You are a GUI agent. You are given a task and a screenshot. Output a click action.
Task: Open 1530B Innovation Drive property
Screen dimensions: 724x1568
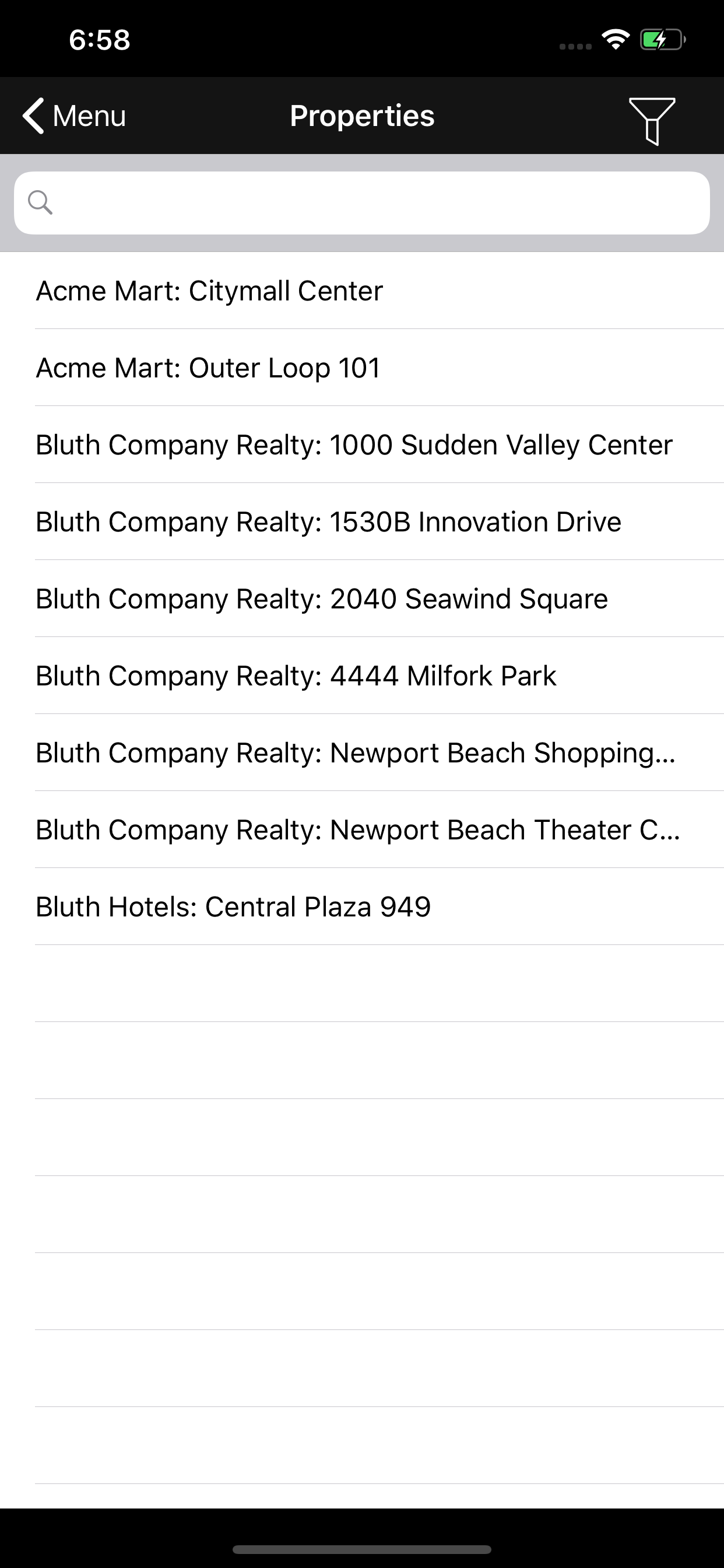[x=362, y=521]
